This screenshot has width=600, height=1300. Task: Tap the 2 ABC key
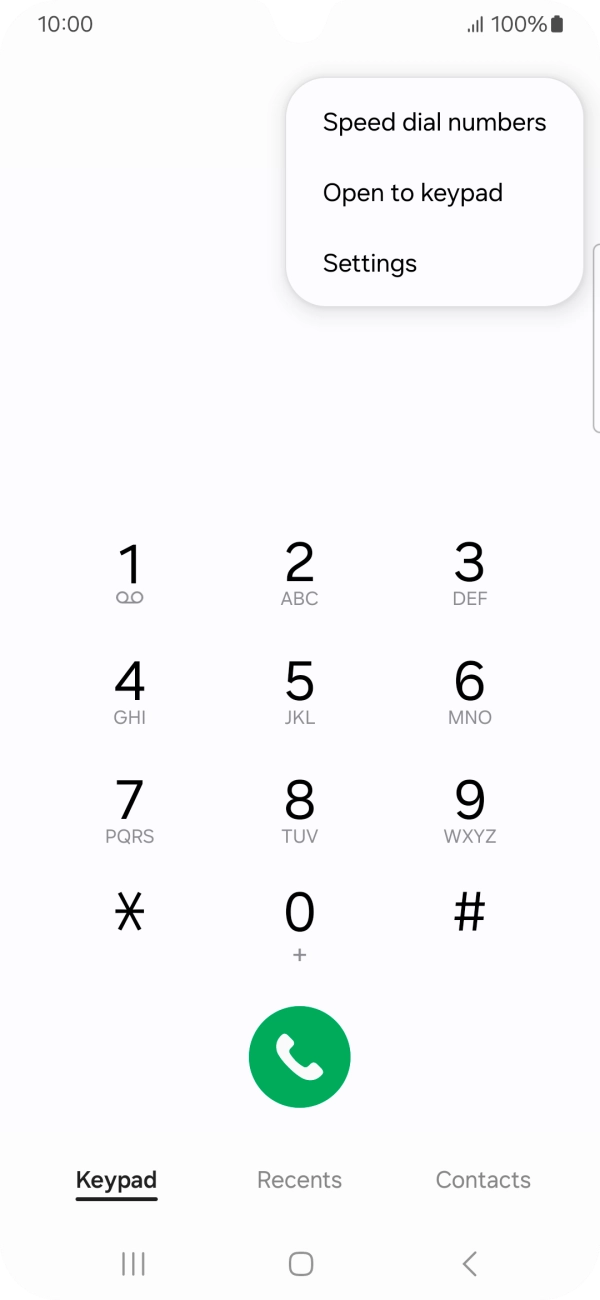(x=300, y=574)
